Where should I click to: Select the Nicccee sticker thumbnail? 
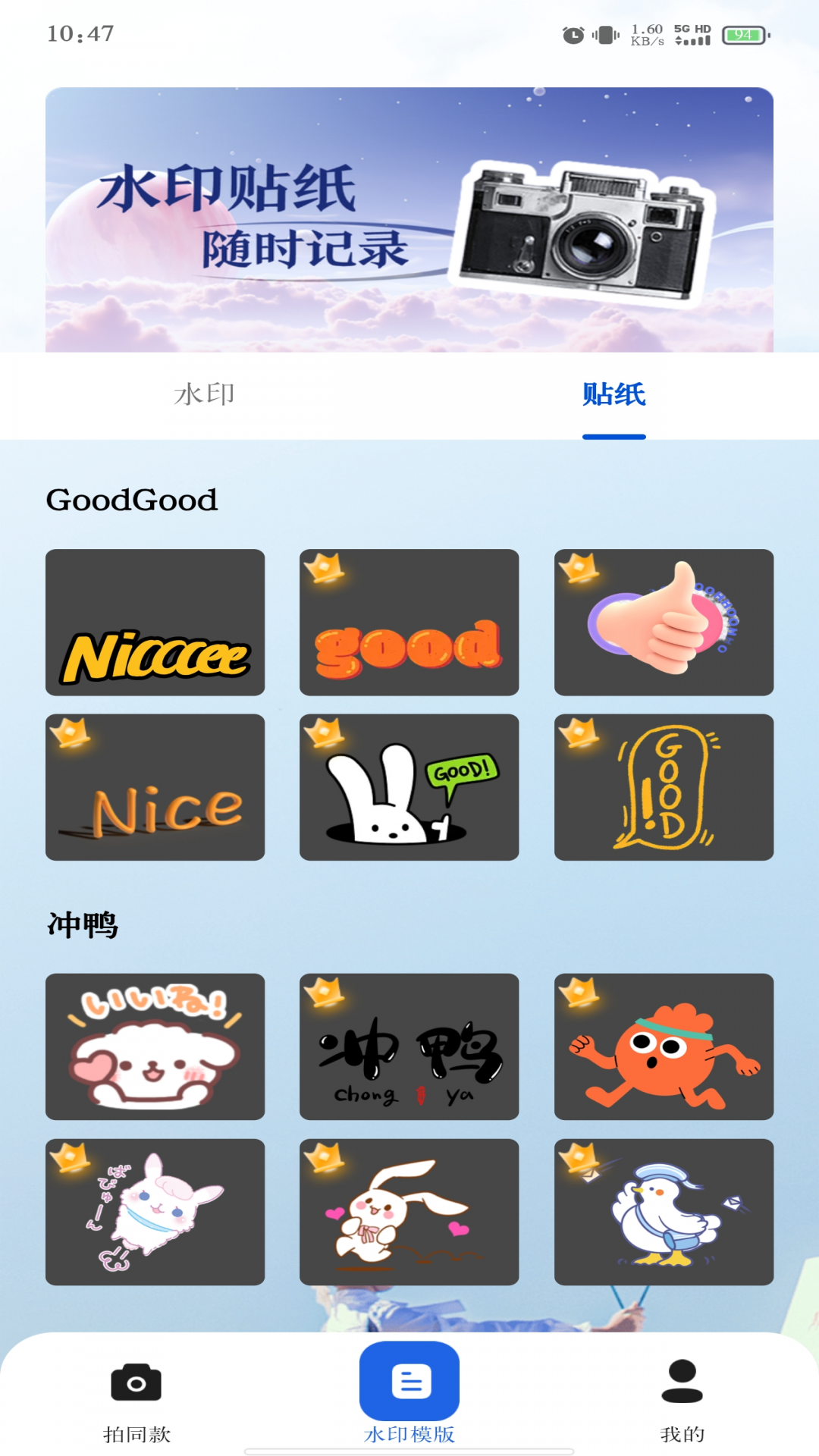[x=155, y=622]
